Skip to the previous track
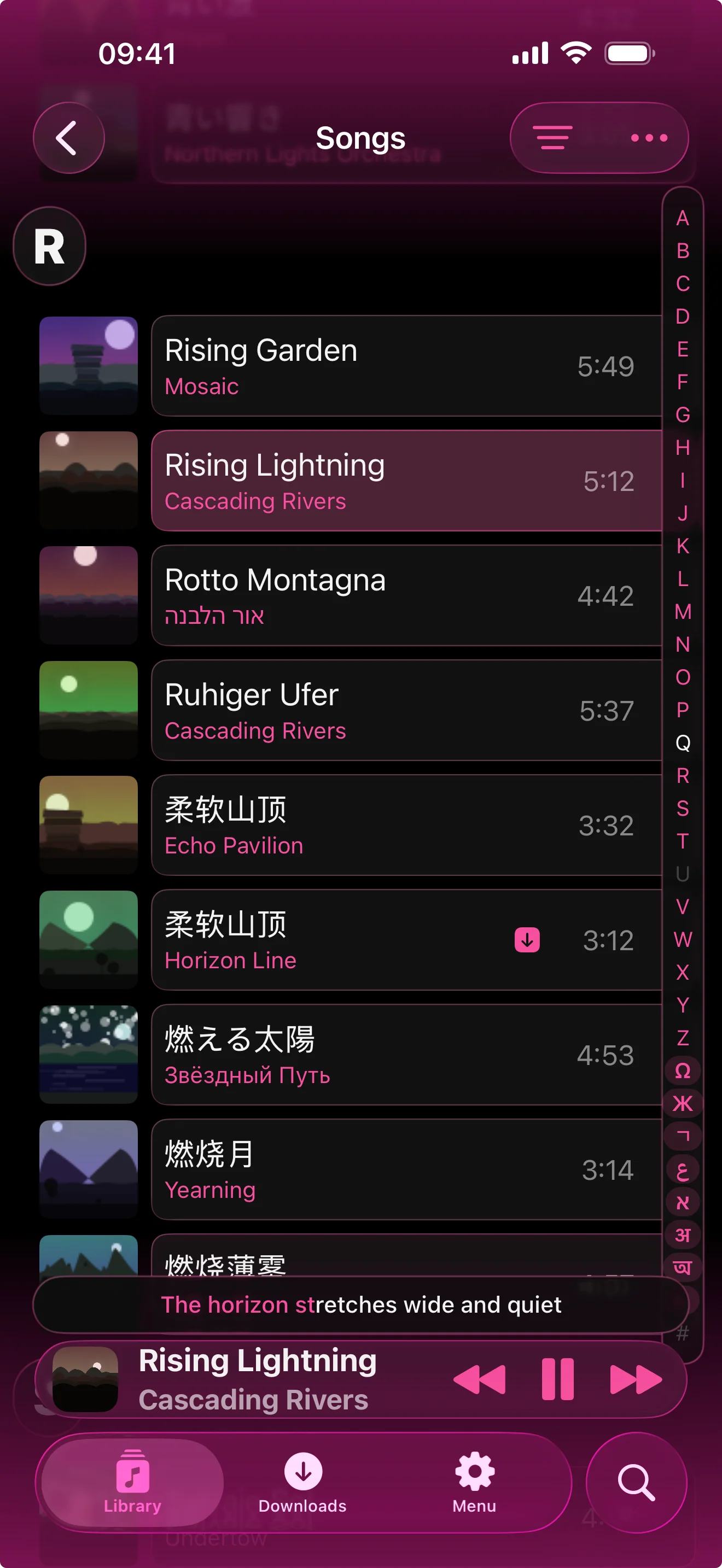The image size is (722, 1568). [480, 1379]
